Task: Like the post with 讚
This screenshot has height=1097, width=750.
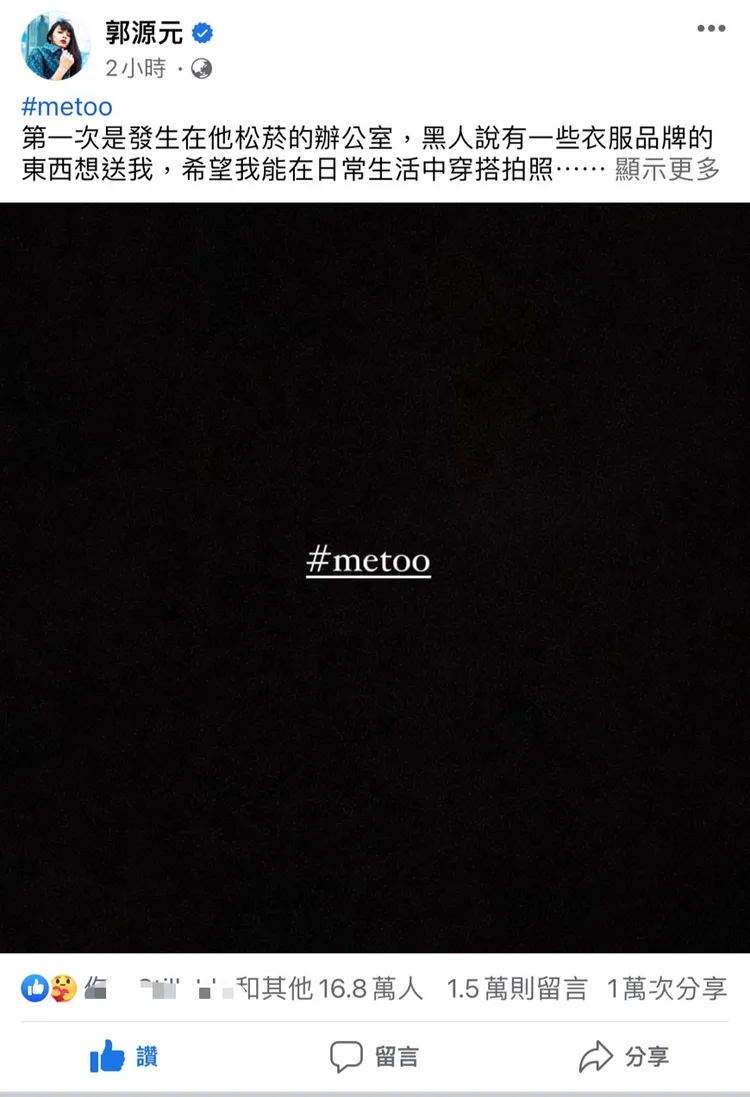Action: pyautogui.click(x=124, y=1056)
